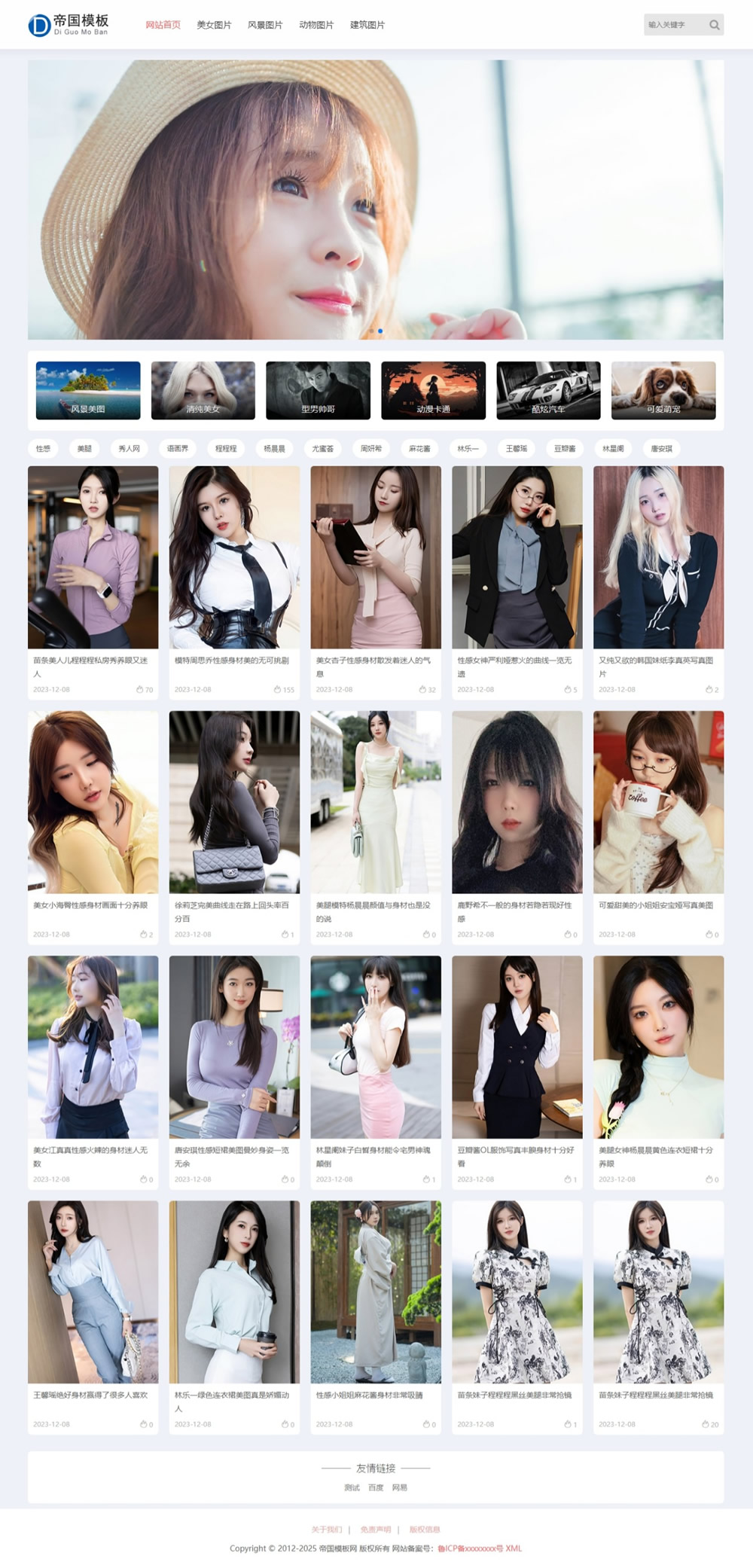Viewport: 753px width, 1568px height.
Task: Visit the 百度 friend link
Action: pos(376,1487)
